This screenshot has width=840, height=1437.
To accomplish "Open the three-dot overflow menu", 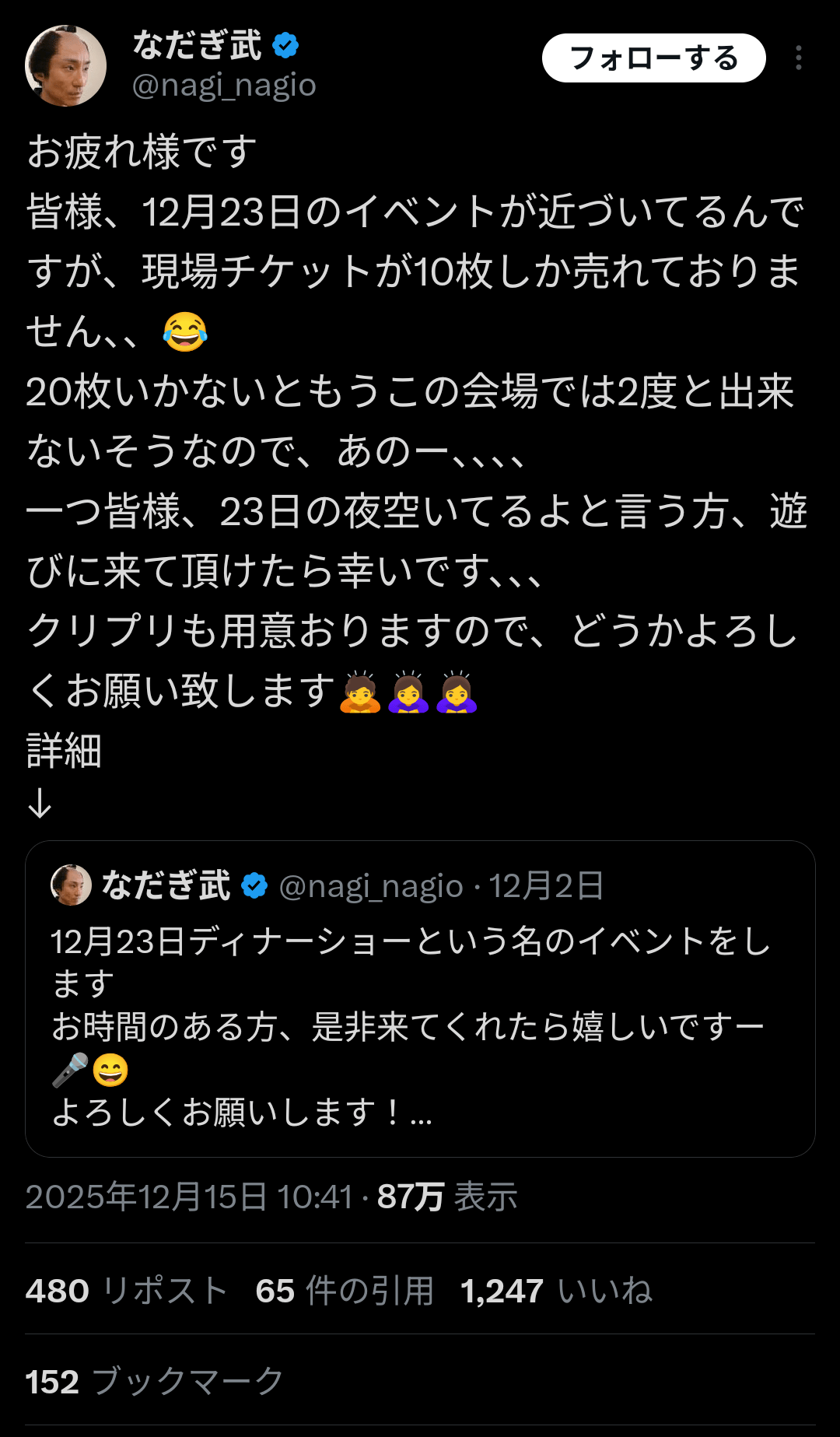I will [x=799, y=58].
